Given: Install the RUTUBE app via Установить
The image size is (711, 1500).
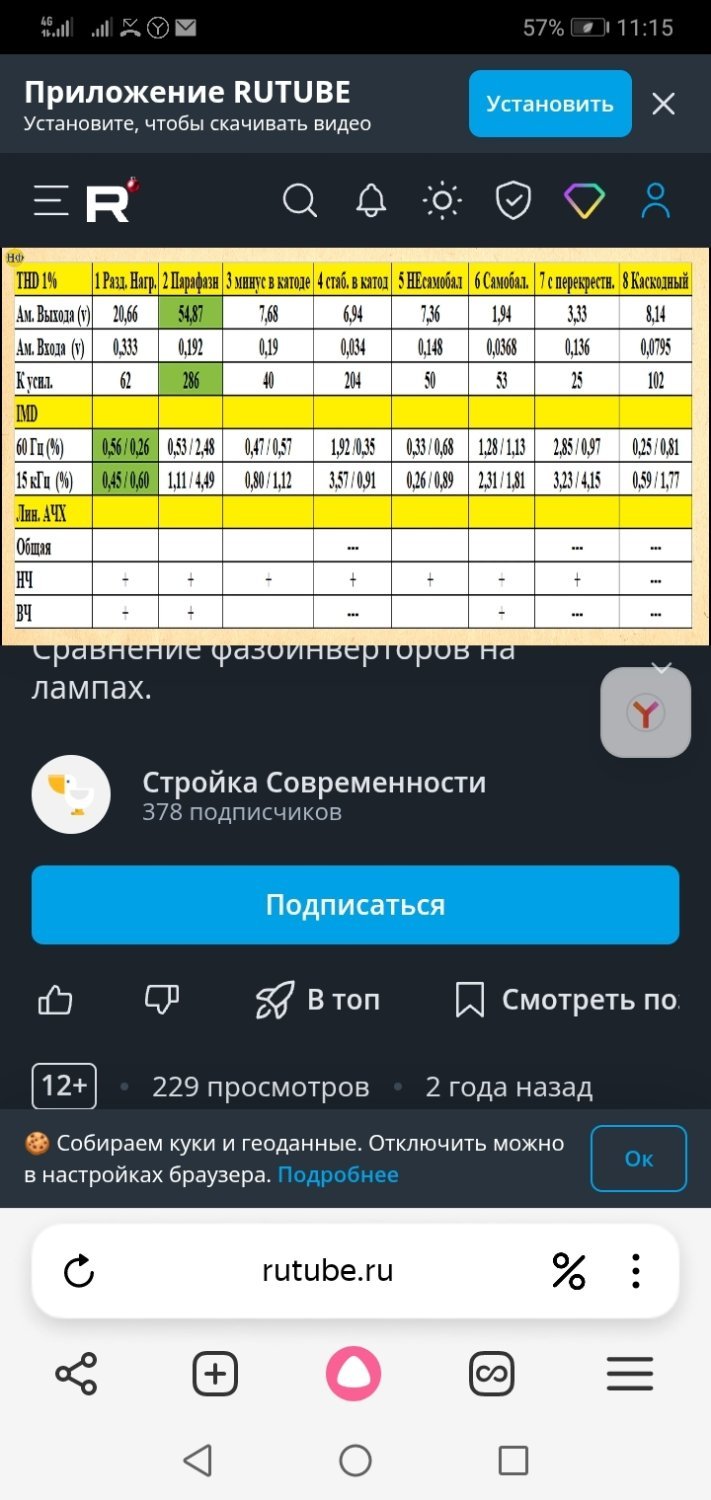Looking at the screenshot, I should [549, 104].
